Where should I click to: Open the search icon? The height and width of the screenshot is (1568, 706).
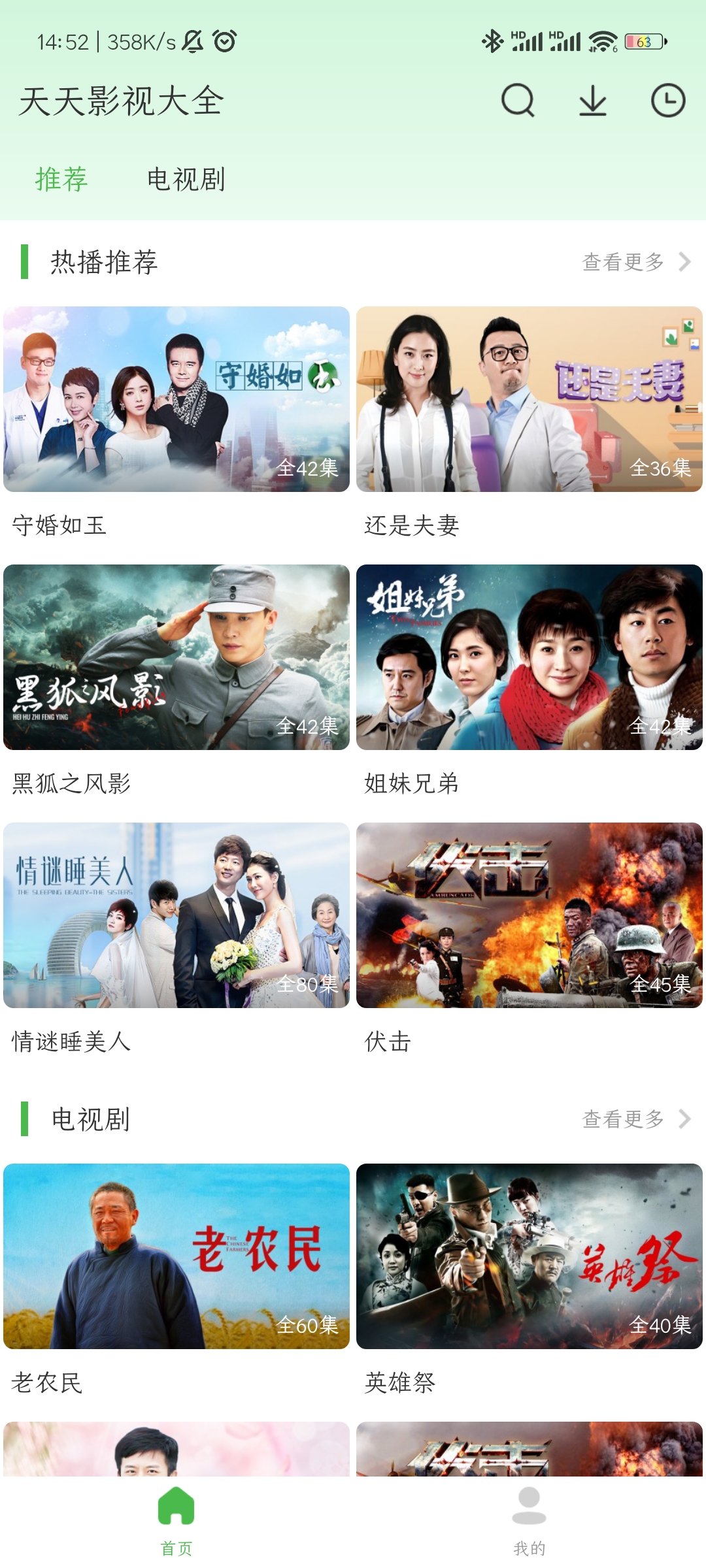518,101
